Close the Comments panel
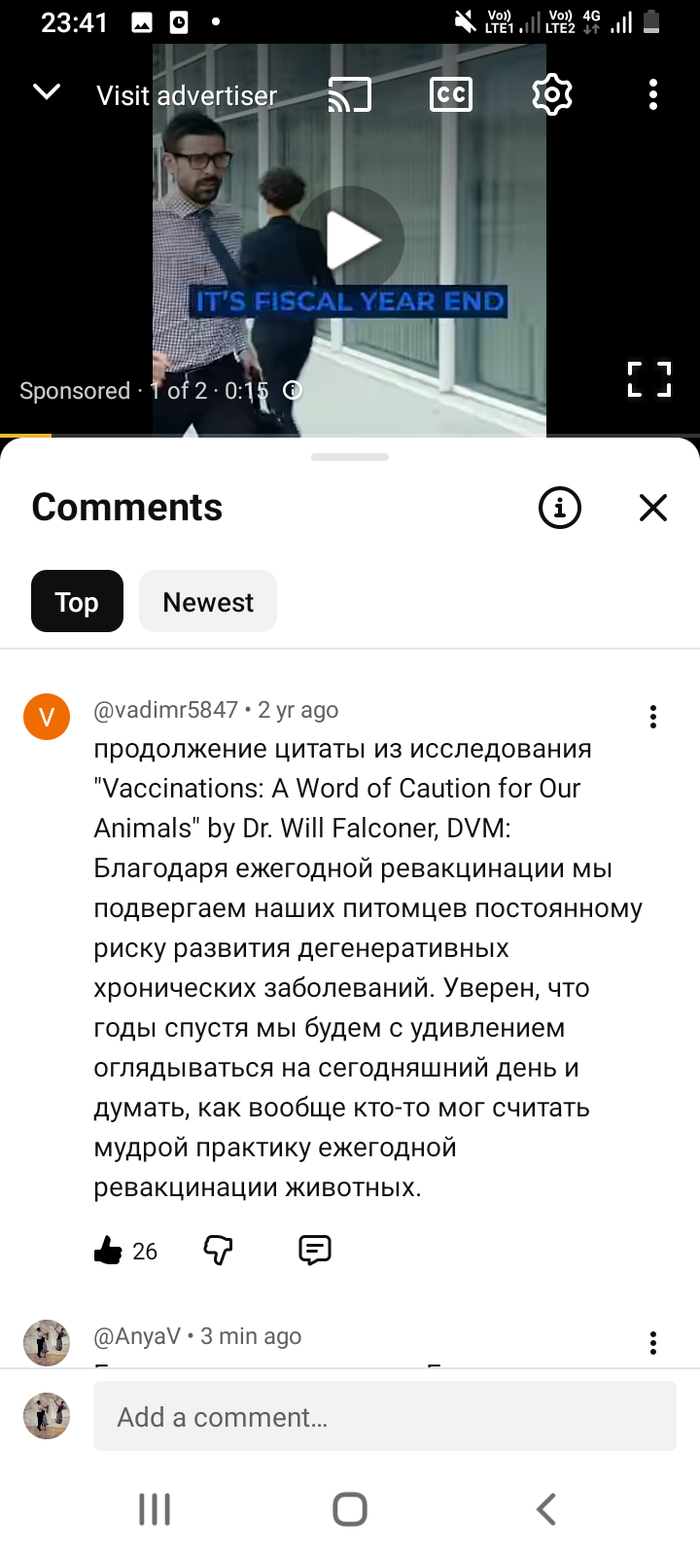The image size is (700, 1556). tap(653, 508)
